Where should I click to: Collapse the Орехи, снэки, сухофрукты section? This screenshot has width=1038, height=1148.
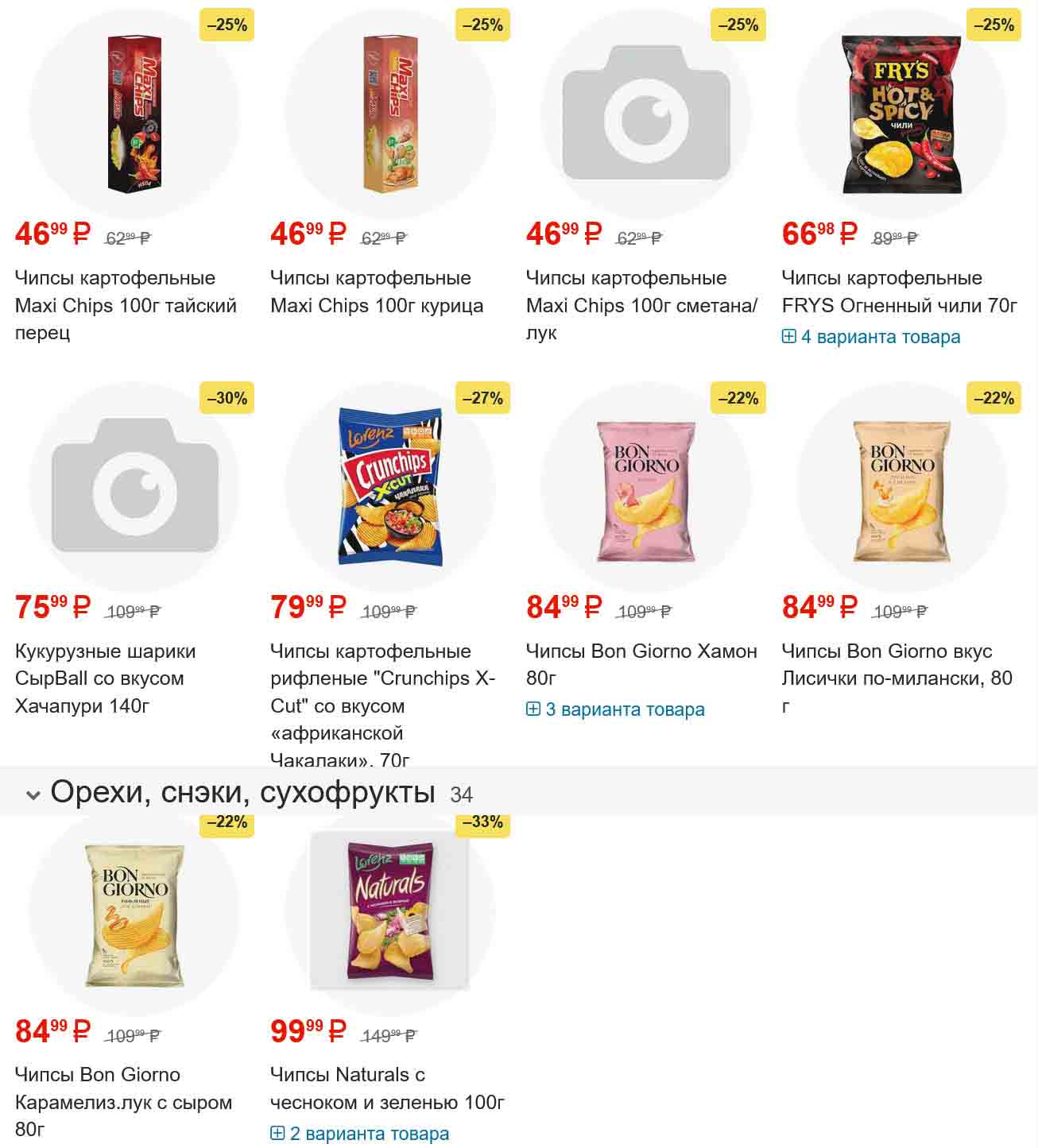pos(33,794)
